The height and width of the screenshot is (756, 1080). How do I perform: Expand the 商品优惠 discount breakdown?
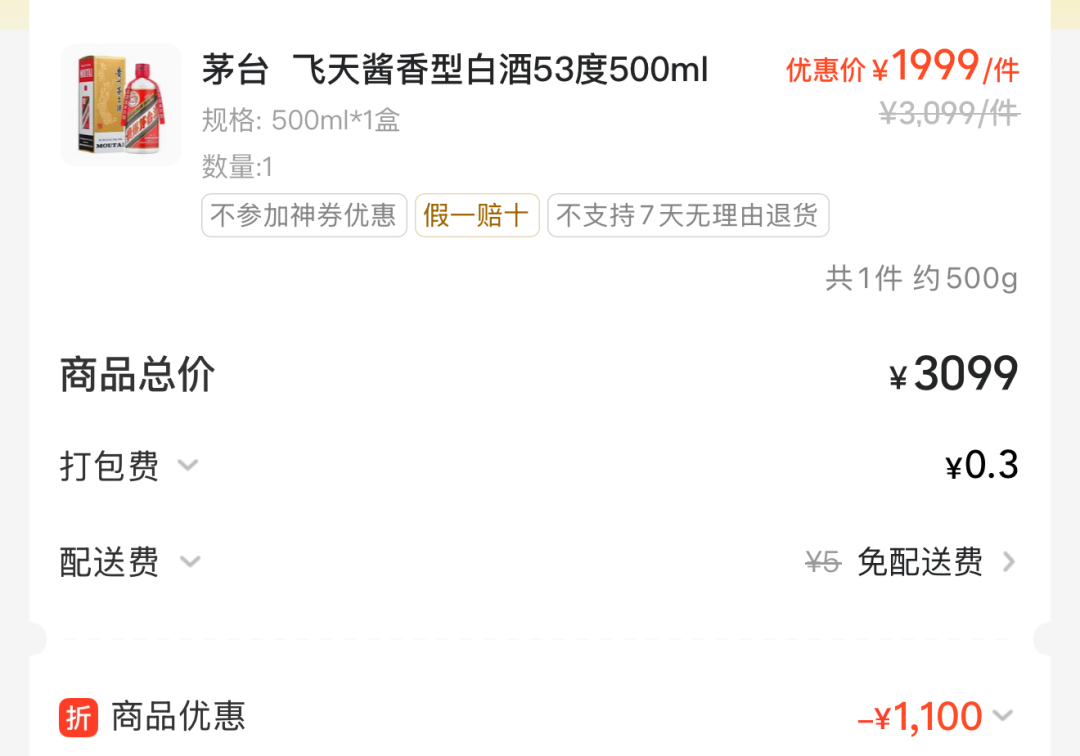pyautogui.click(x=1003, y=716)
